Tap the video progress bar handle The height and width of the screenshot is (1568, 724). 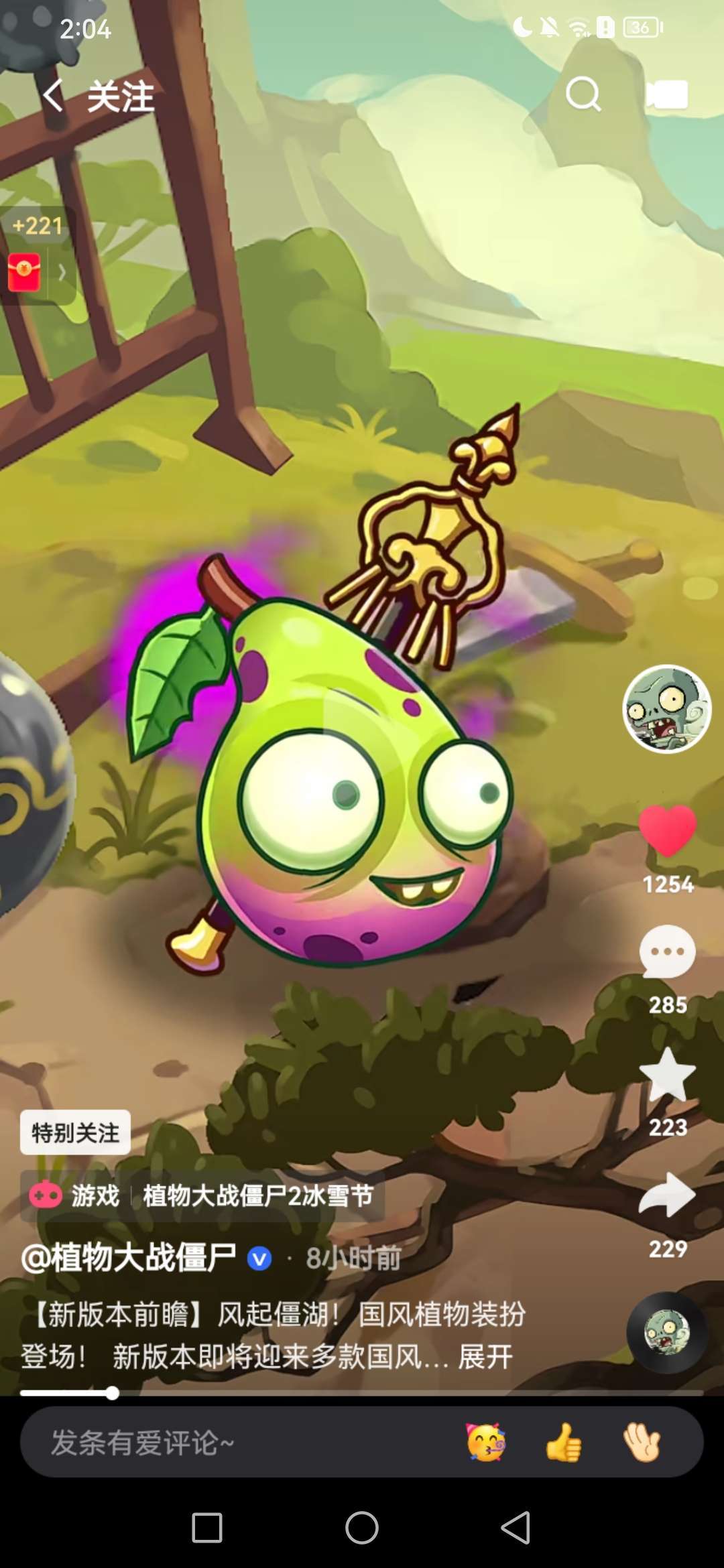coord(112,1394)
